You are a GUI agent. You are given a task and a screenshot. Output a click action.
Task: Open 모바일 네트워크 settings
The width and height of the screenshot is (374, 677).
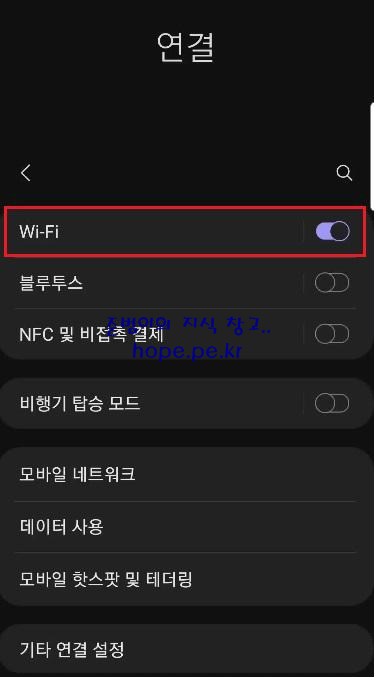tap(187, 474)
